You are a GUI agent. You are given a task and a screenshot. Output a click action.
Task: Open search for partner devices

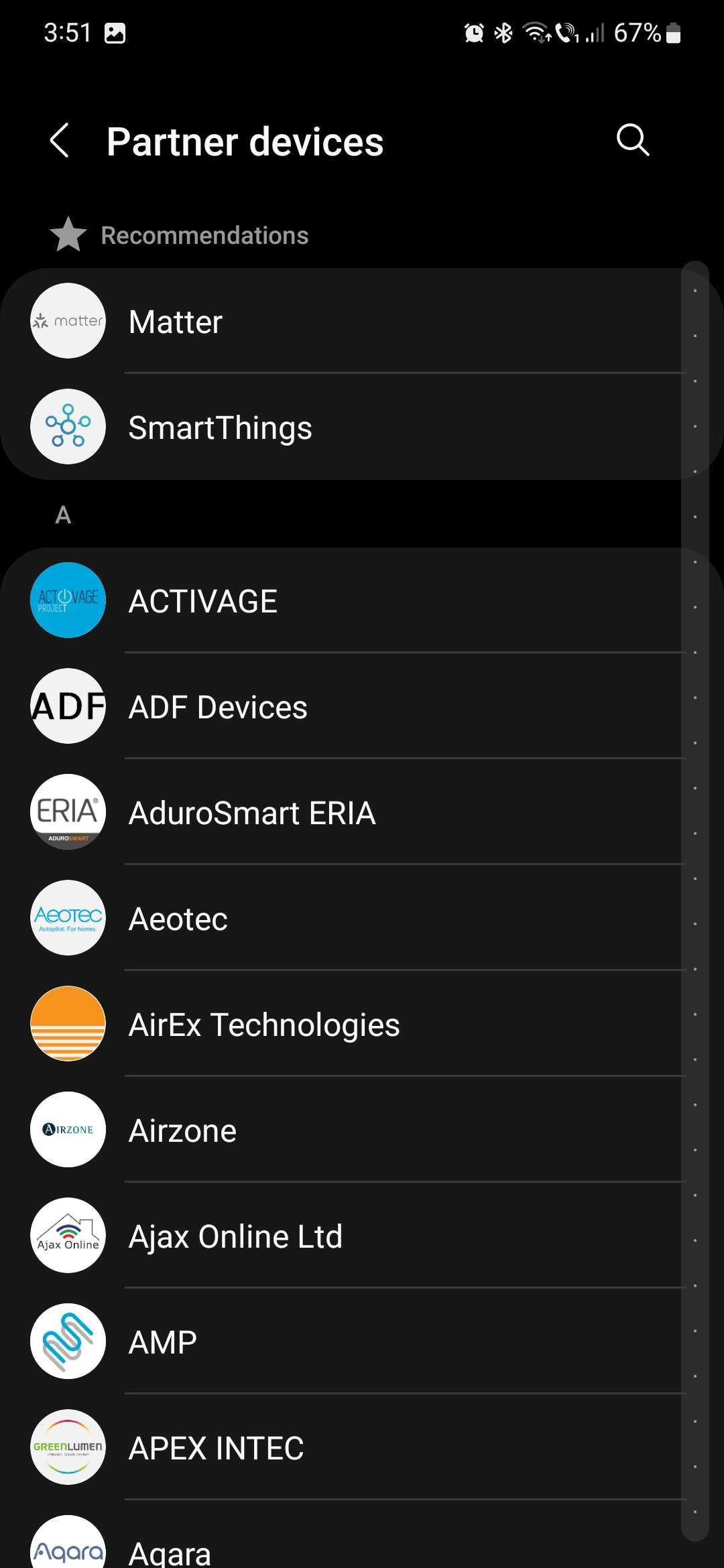632,140
